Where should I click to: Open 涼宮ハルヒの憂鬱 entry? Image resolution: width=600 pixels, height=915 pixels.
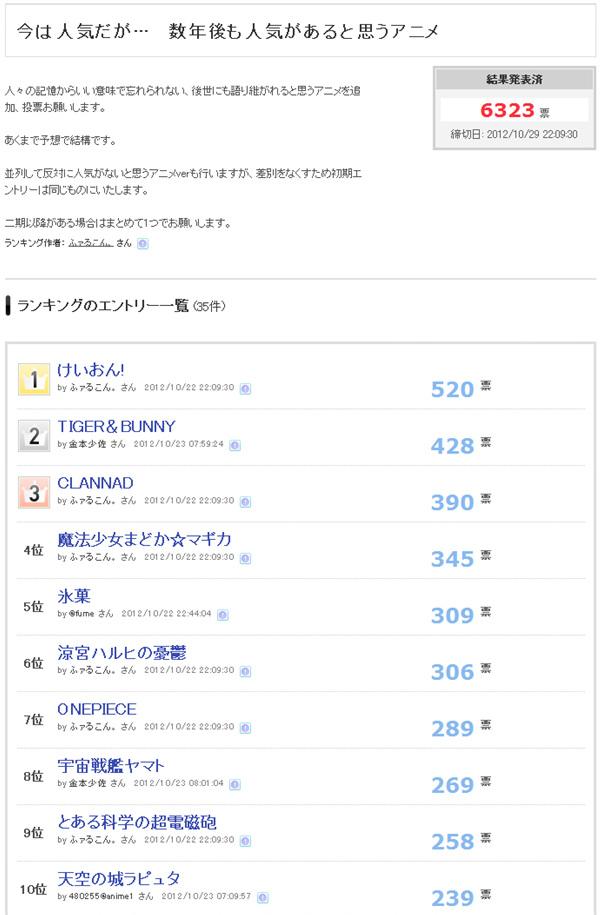pyautogui.click(x=122, y=653)
